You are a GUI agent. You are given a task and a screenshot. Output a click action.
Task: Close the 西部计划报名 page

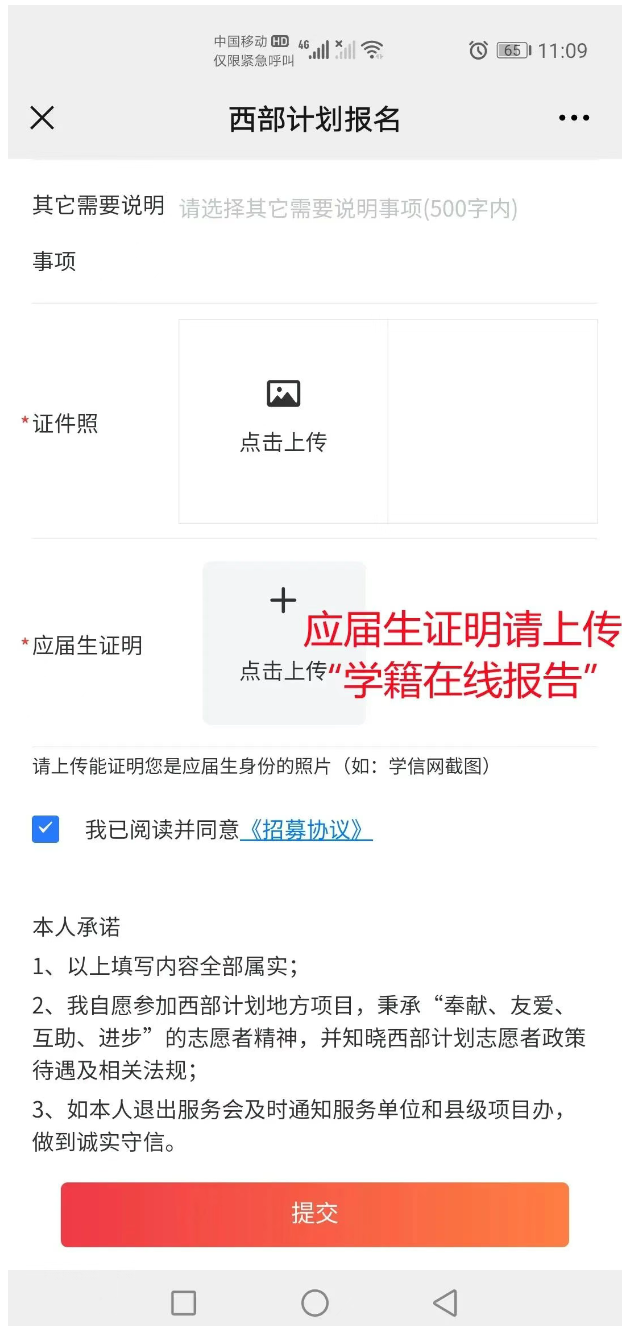coord(42,118)
